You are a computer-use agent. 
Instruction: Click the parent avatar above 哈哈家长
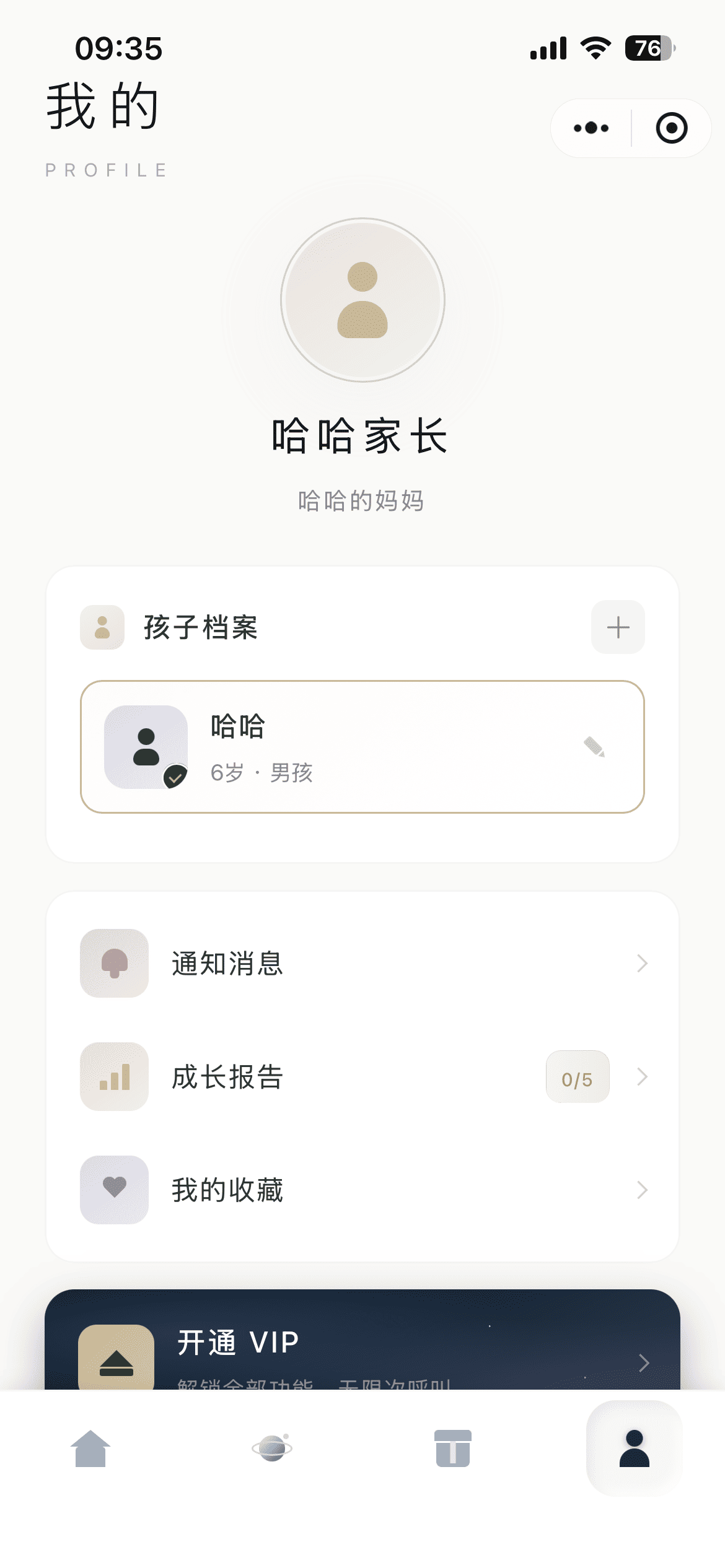[362, 300]
